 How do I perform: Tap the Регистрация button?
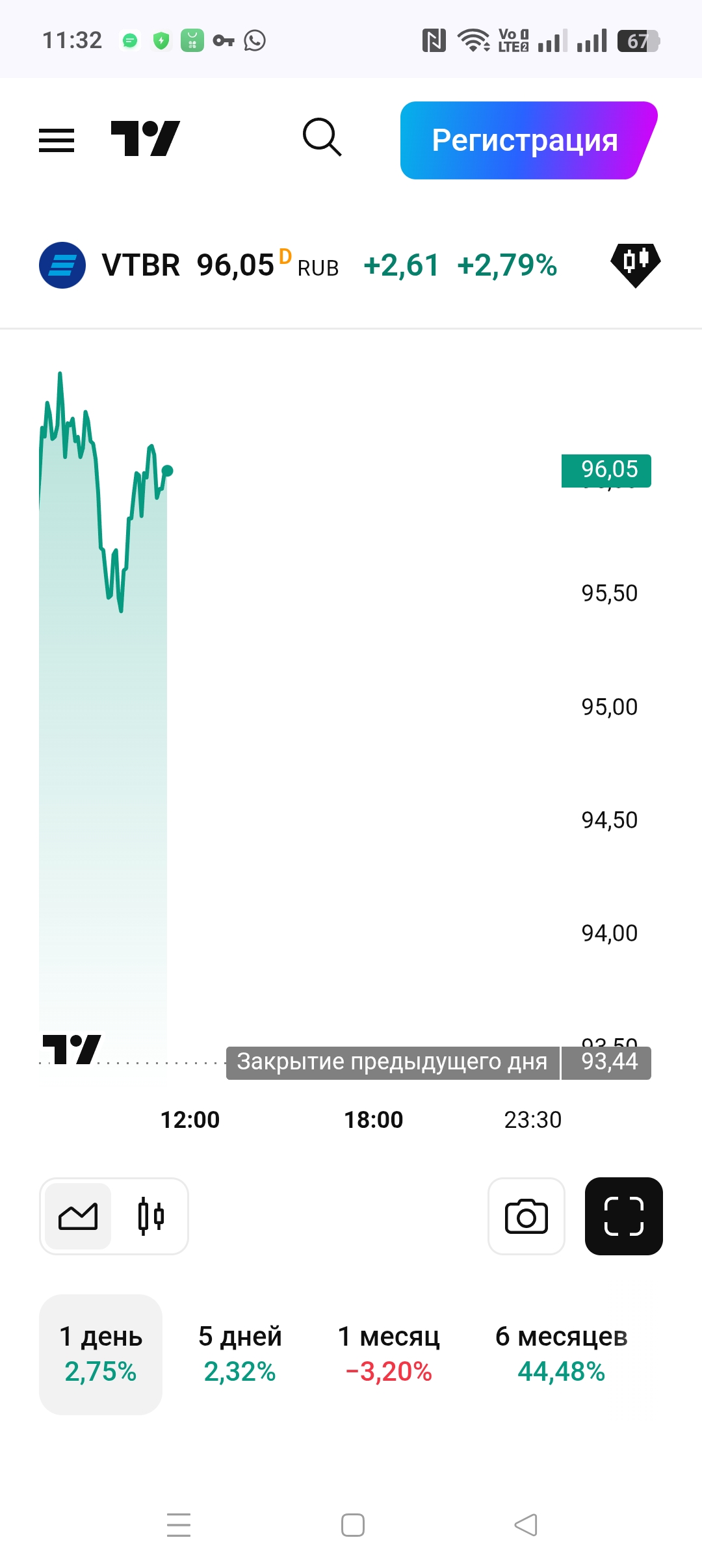(525, 140)
